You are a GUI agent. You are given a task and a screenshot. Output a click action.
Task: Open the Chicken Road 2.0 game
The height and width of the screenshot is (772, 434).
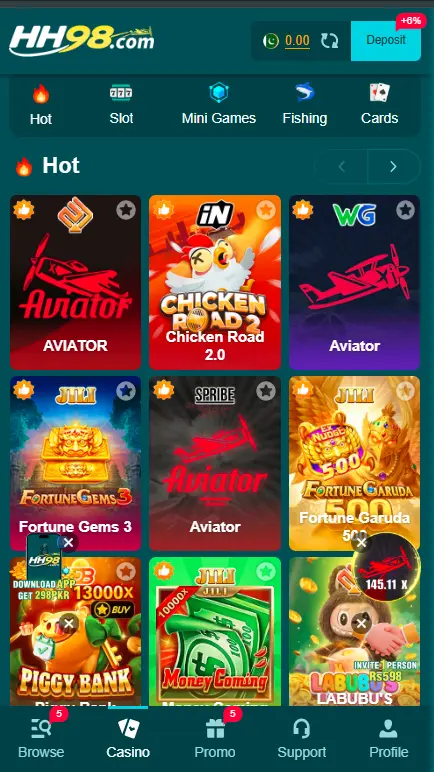215,282
